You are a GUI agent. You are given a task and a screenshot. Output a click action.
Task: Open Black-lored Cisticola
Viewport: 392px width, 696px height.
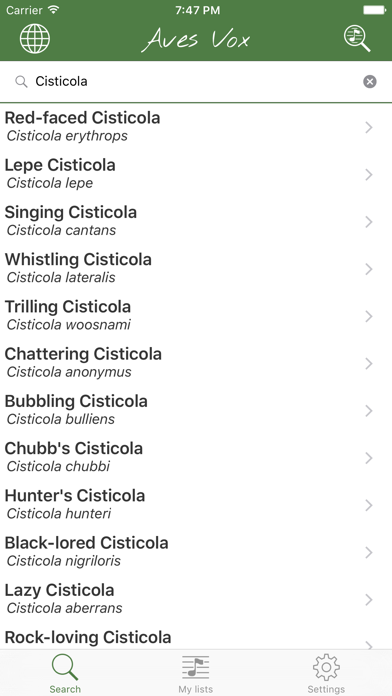[x=196, y=552]
